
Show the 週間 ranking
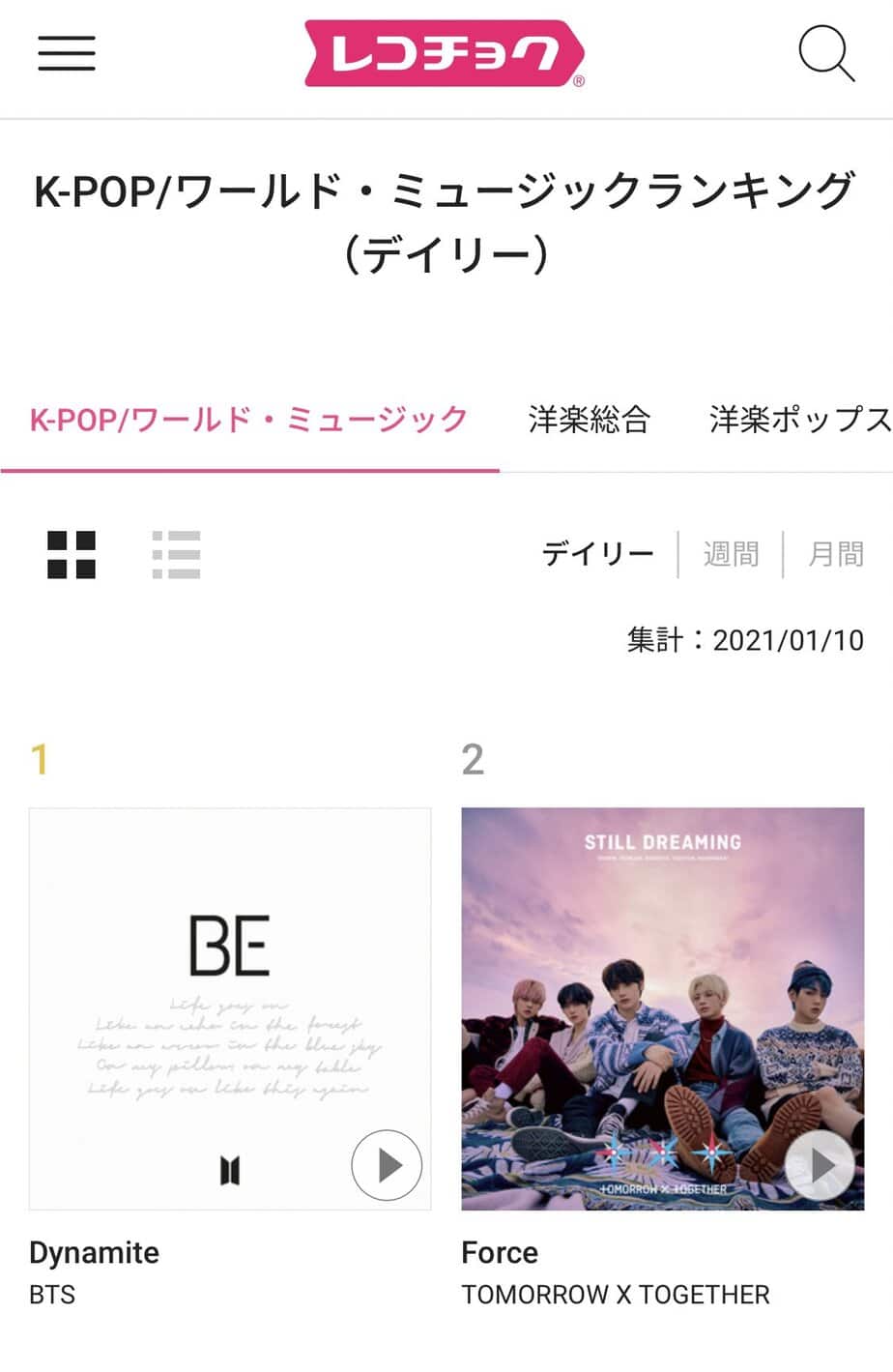point(731,554)
